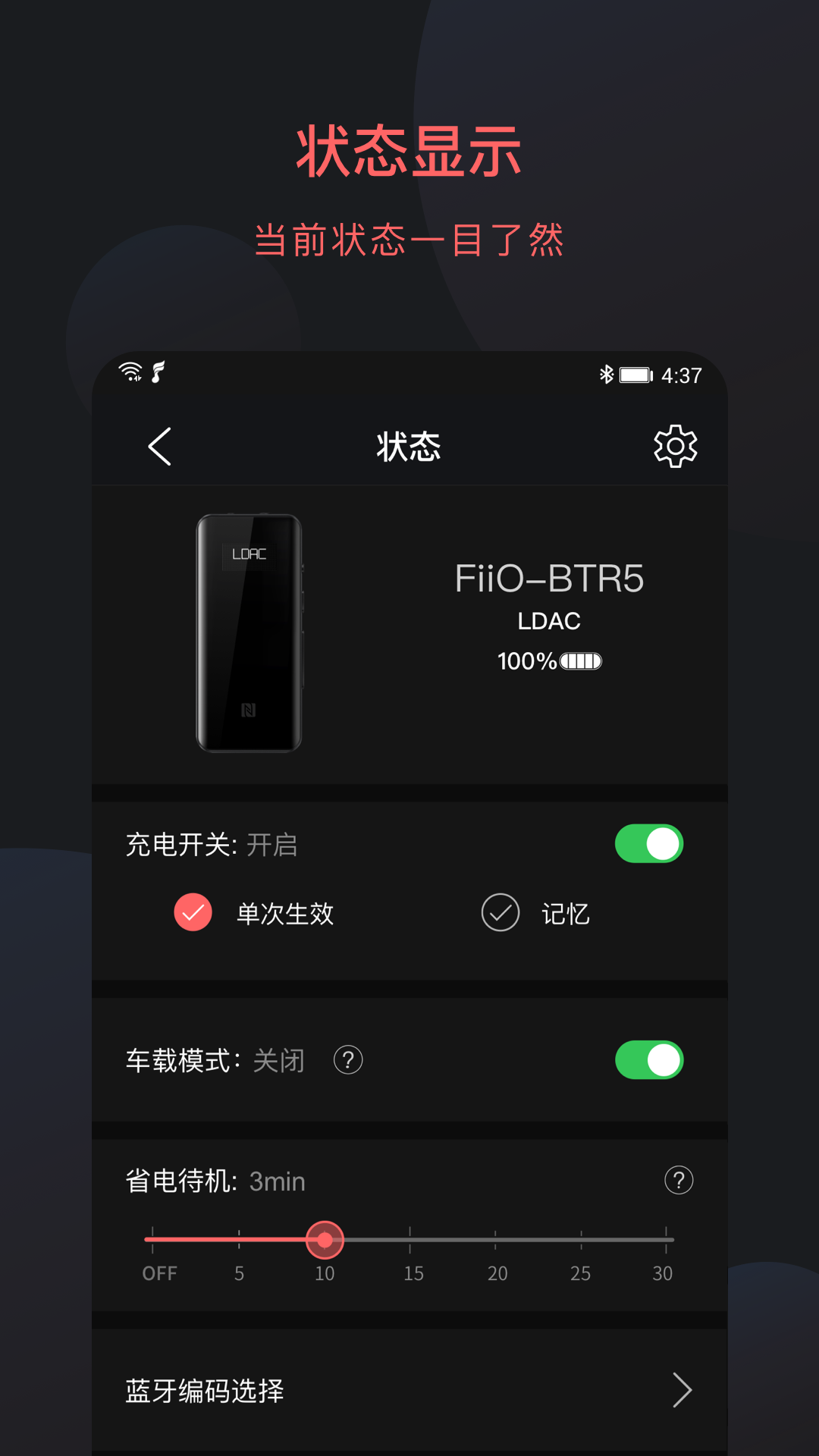Expand 蓝牙编码选择 via its chevron
The image size is (819, 1456).
pos(682,1391)
